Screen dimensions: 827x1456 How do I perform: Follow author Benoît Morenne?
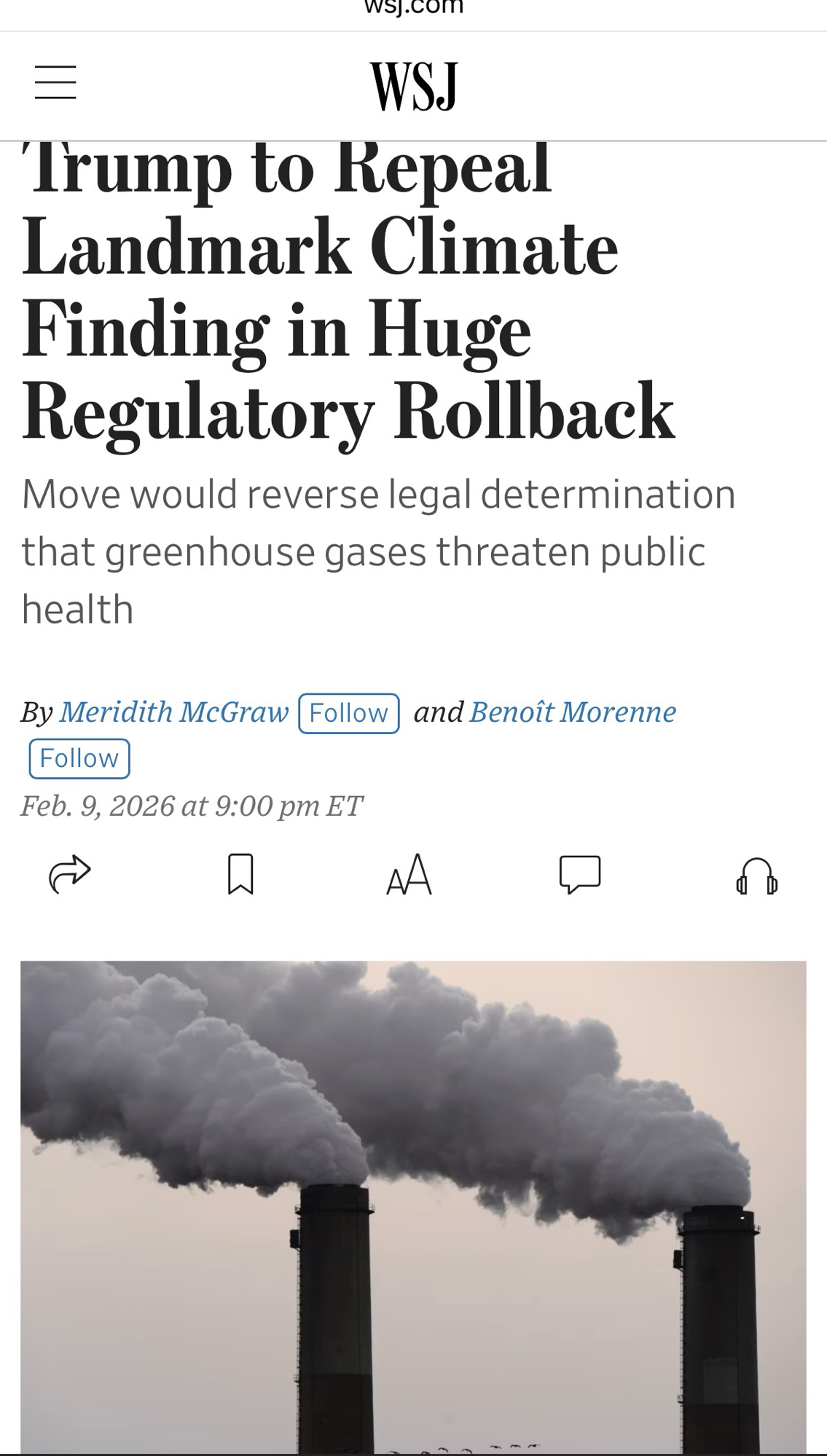pos(79,759)
